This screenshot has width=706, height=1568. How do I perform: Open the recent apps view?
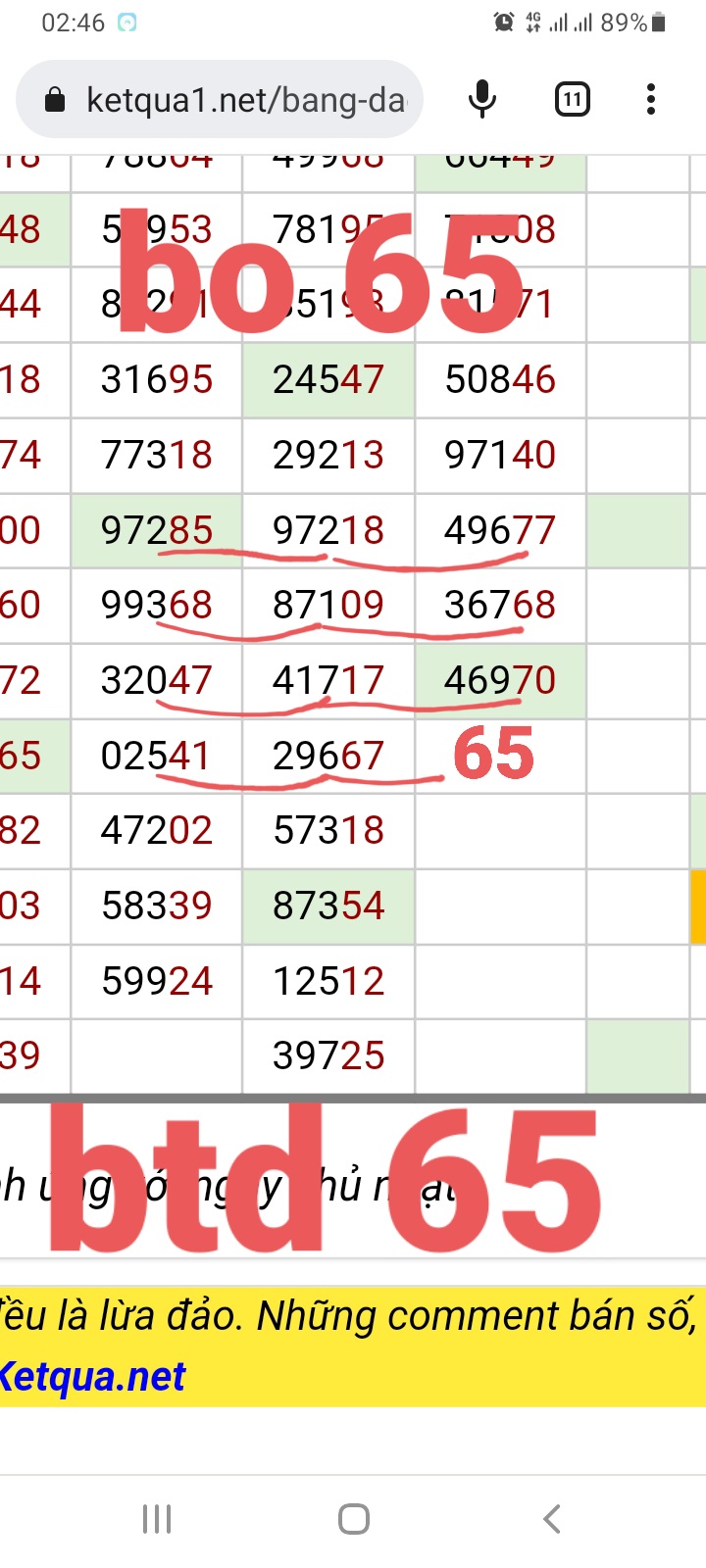pyautogui.click(x=156, y=1519)
